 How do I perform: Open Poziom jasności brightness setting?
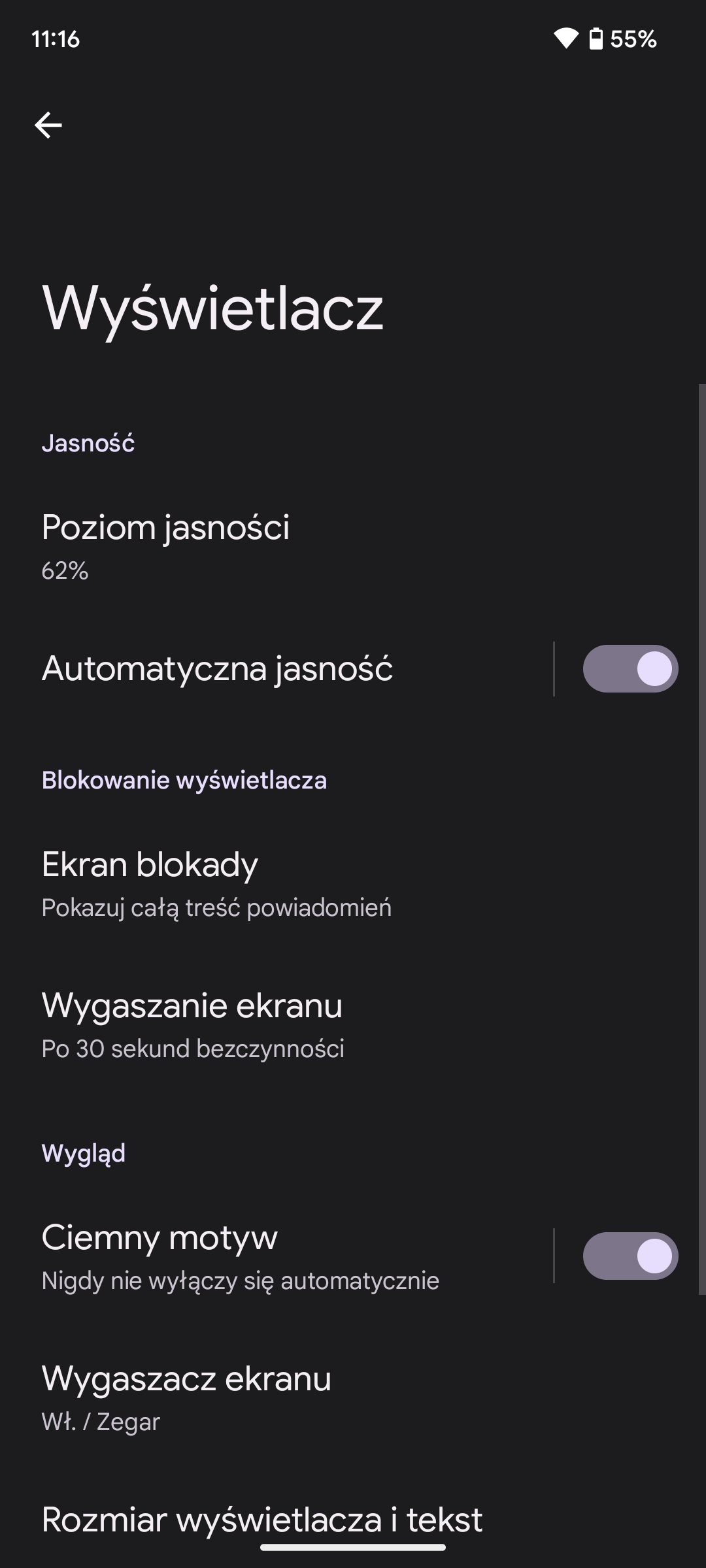click(353, 547)
